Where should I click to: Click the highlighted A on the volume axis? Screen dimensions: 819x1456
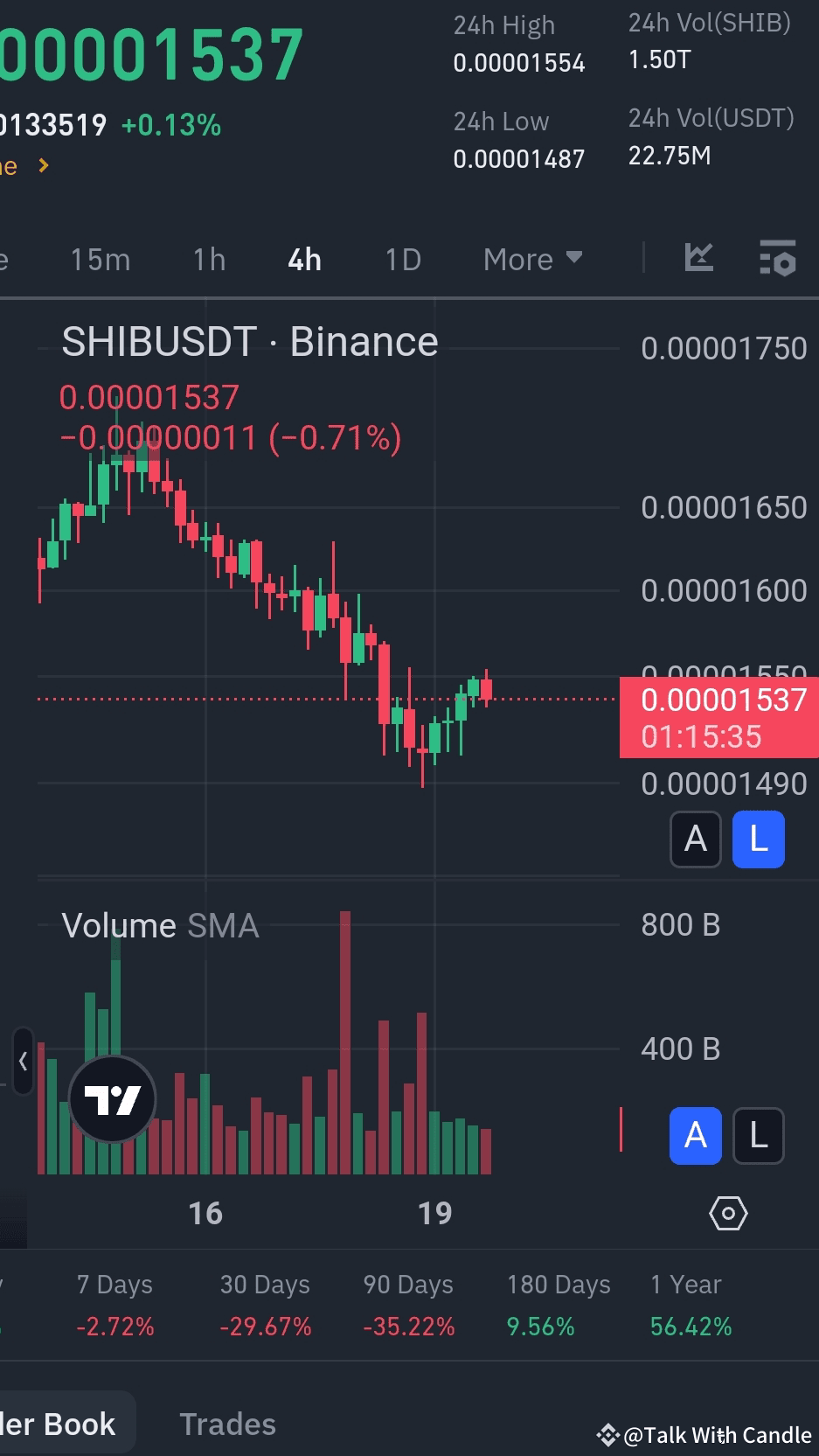click(695, 1136)
